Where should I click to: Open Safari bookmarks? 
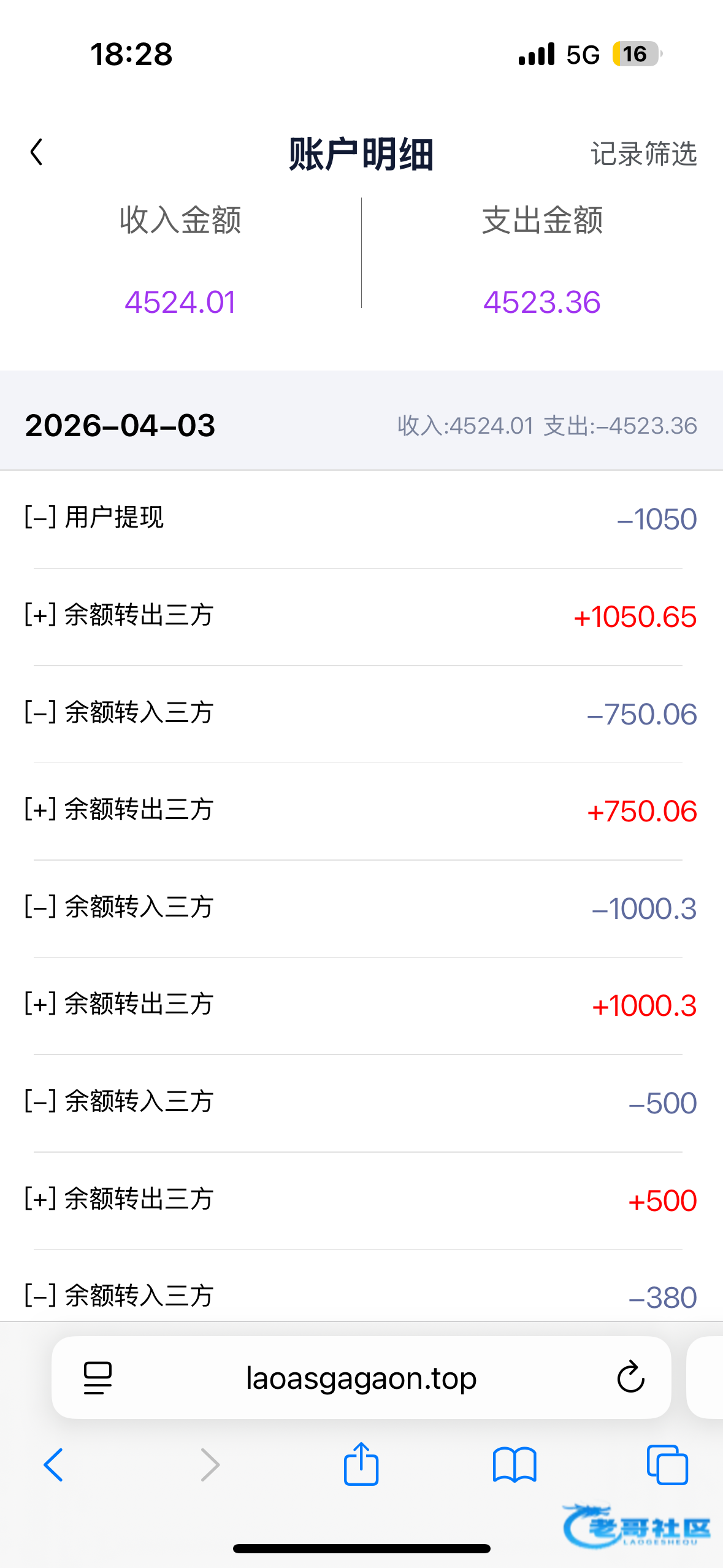pos(515,1465)
